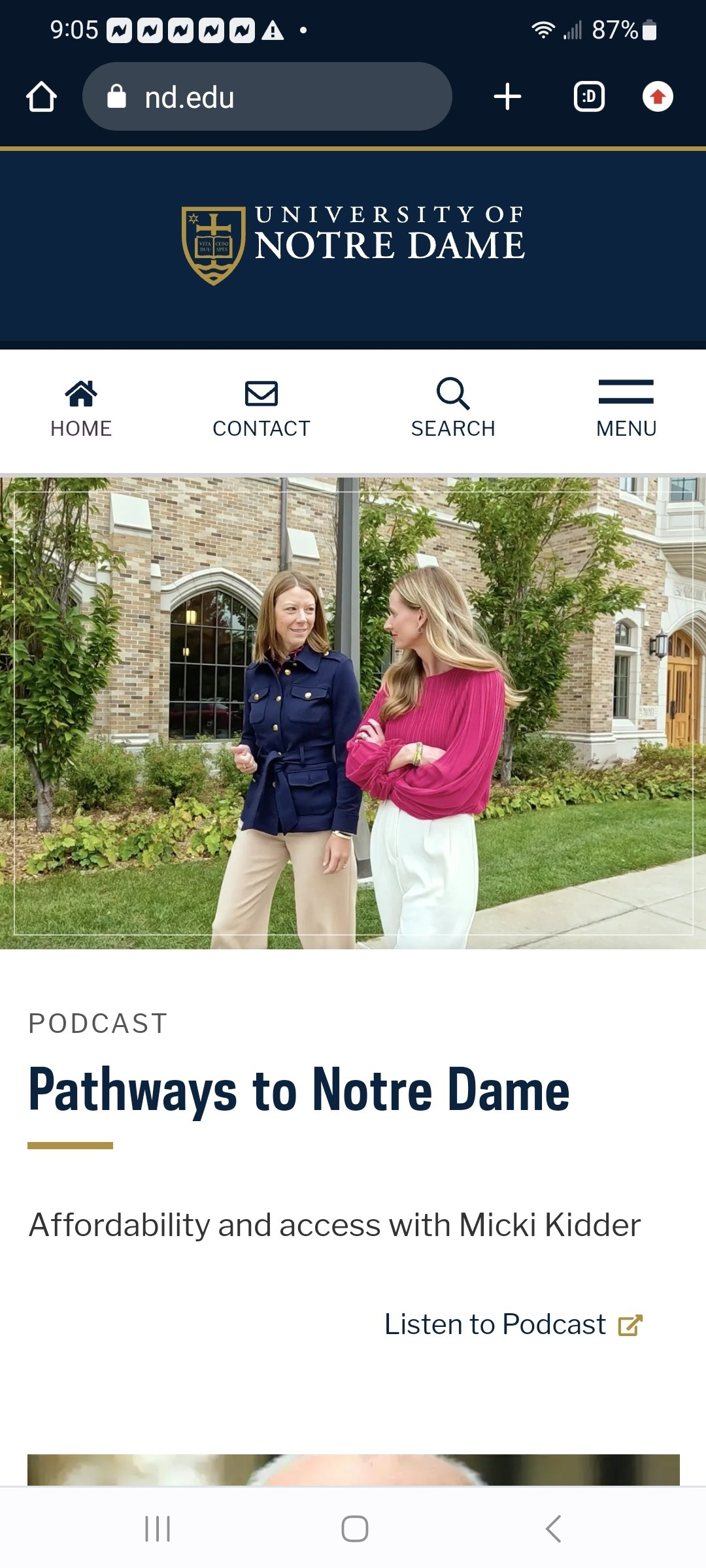Go back with the system back button
The width and height of the screenshot is (706, 1568).
pos(553,1529)
